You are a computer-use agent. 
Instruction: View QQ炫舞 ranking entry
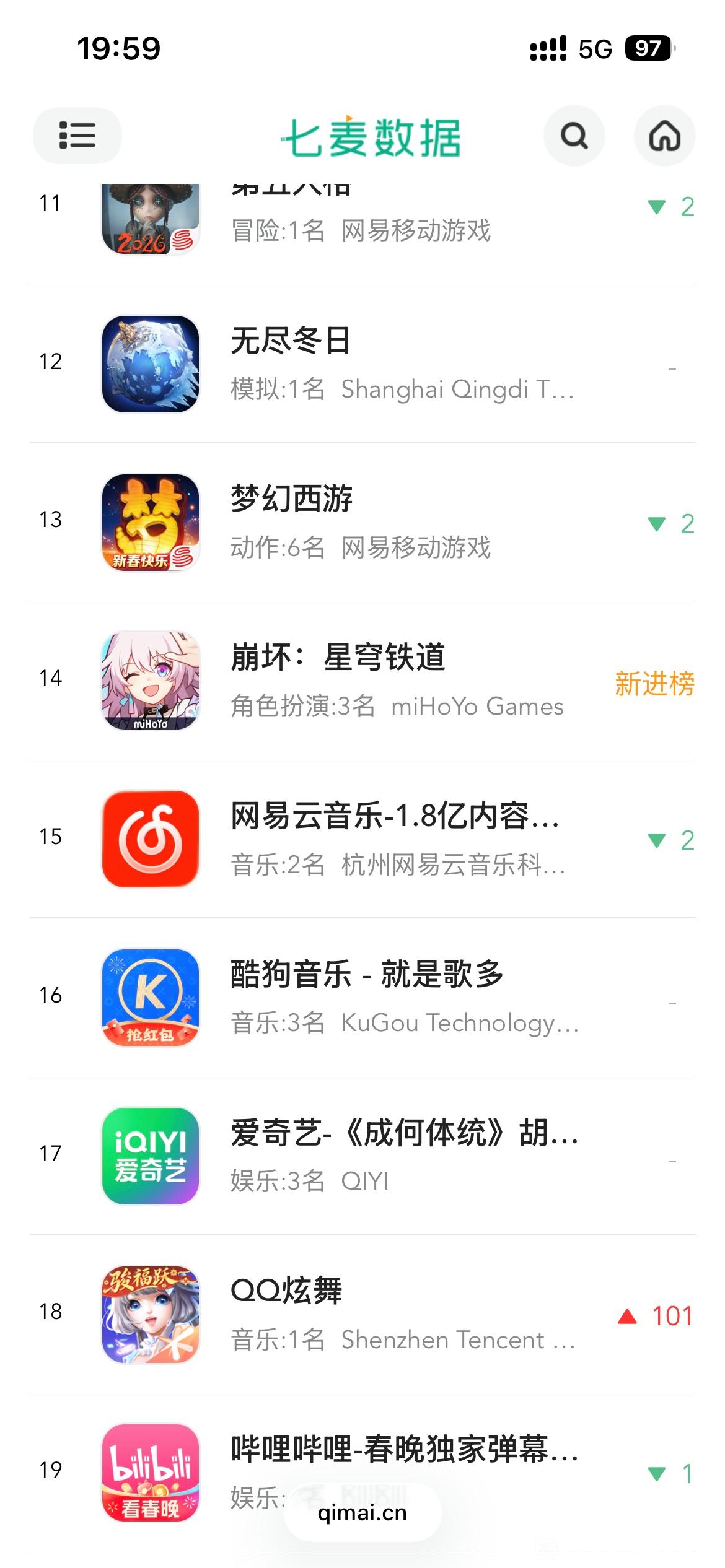(x=362, y=1314)
